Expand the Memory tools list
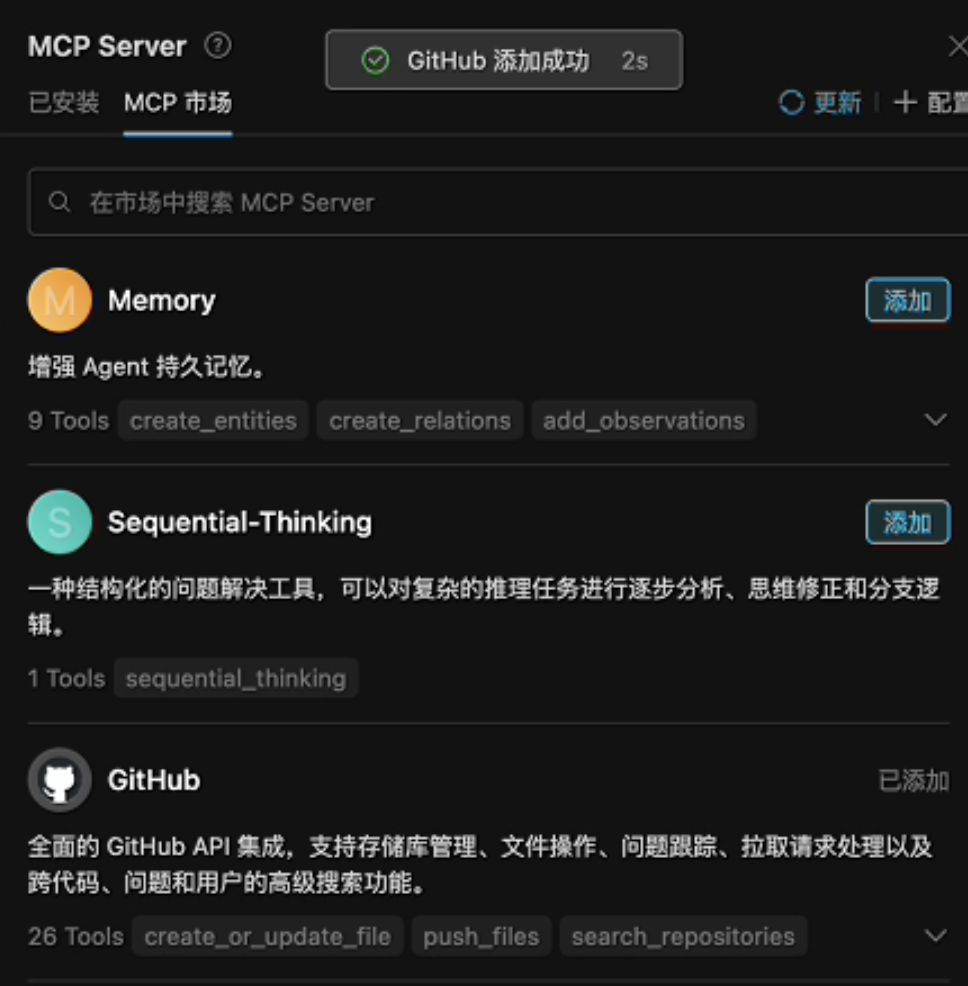This screenshot has height=986, width=968. [935, 420]
